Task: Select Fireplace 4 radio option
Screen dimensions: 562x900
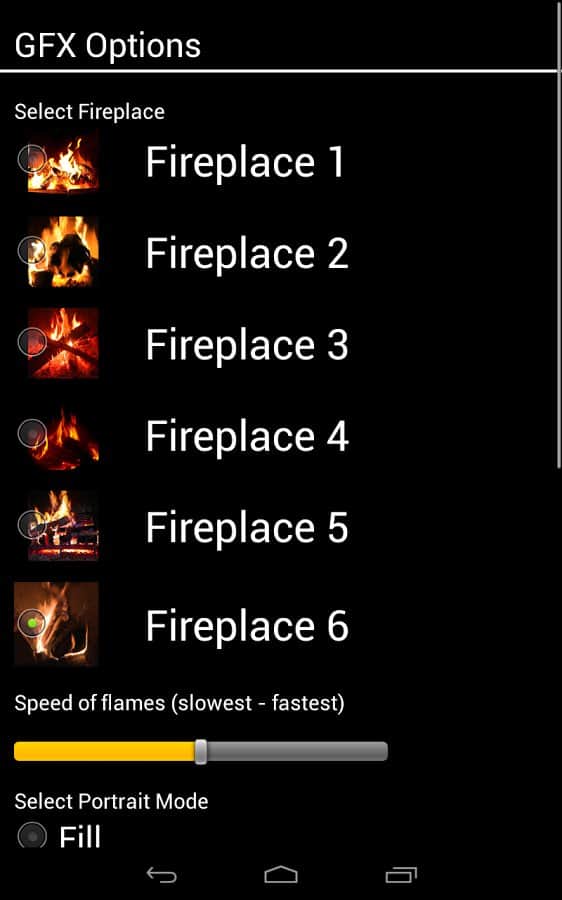Action: click(32, 433)
